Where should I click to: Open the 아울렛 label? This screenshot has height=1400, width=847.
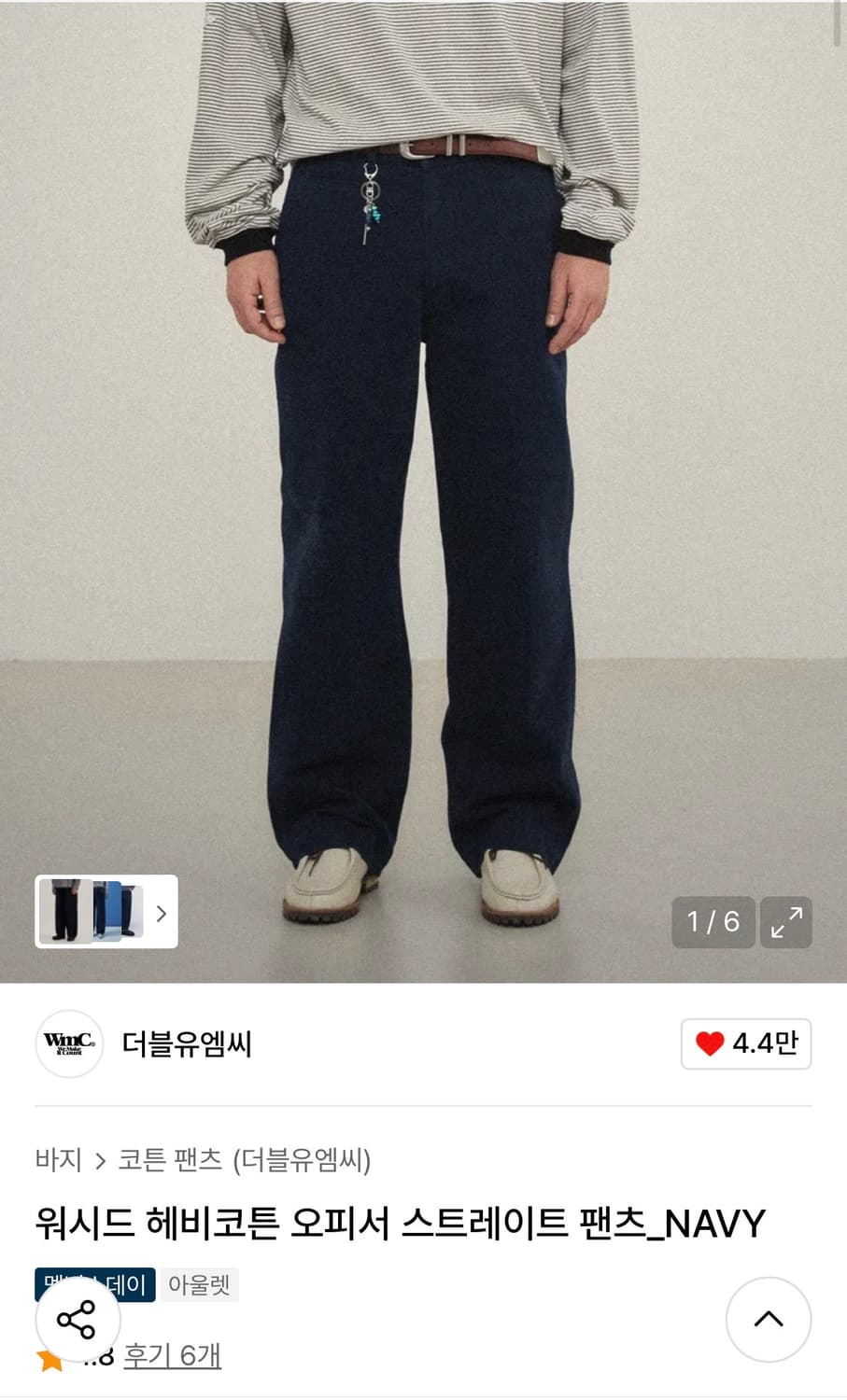199,1284
